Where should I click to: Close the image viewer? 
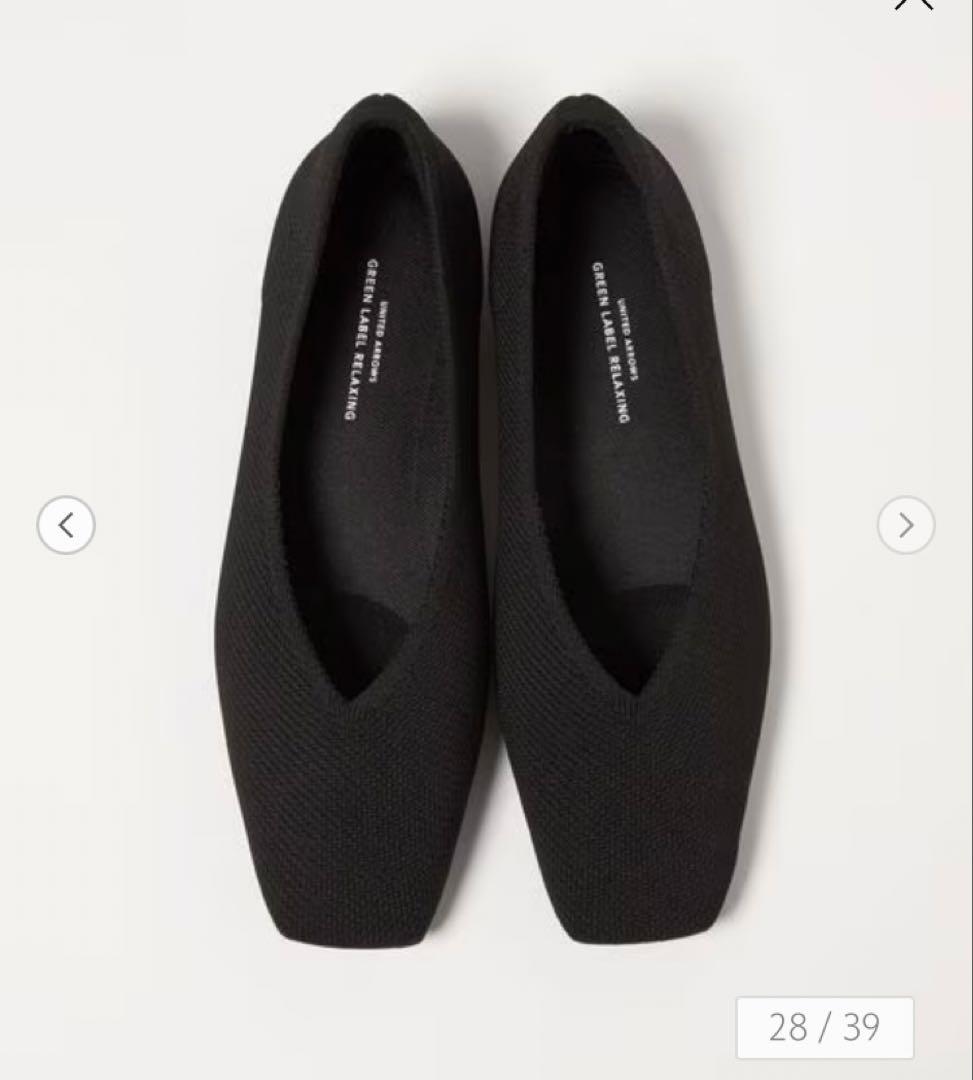coord(913,3)
